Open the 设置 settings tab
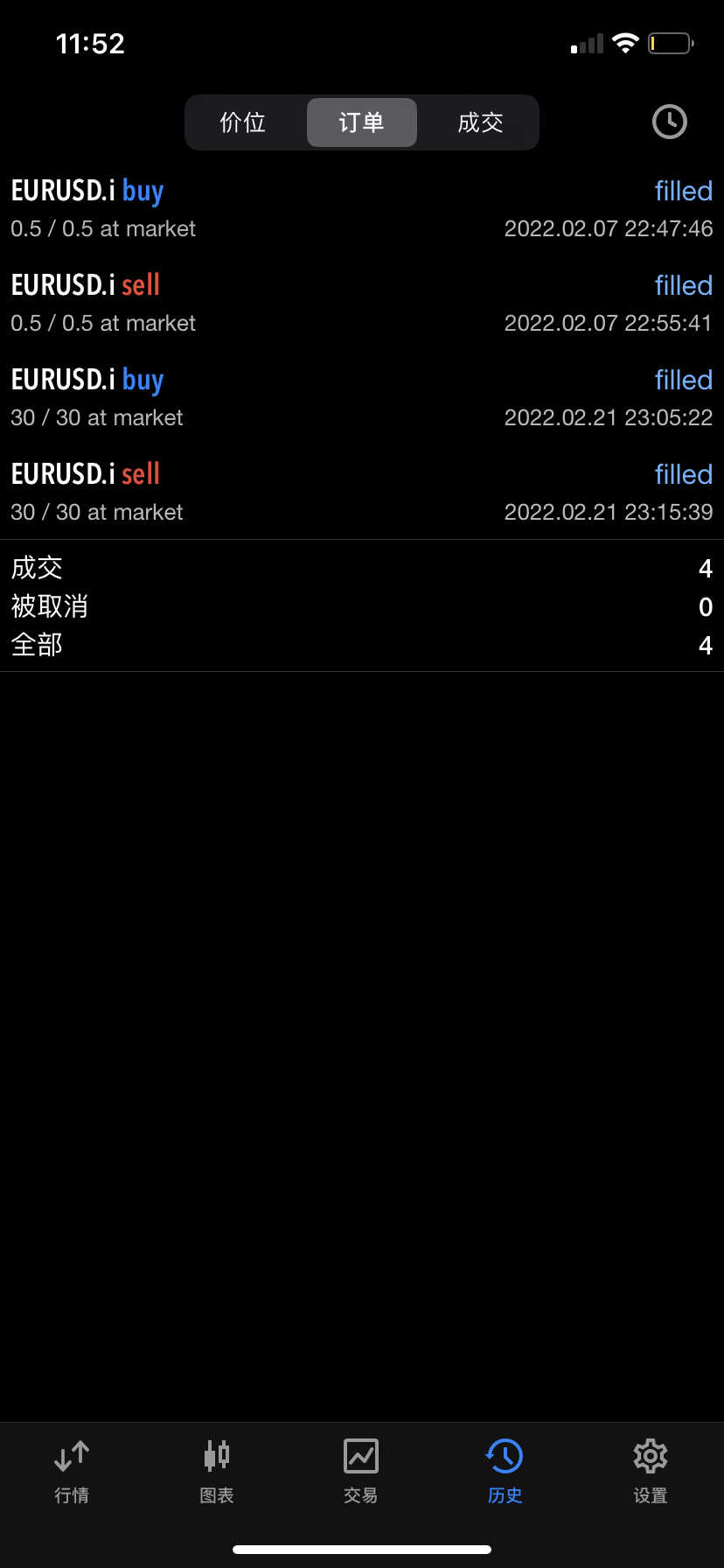The height and width of the screenshot is (1568, 724). pos(651,1472)
